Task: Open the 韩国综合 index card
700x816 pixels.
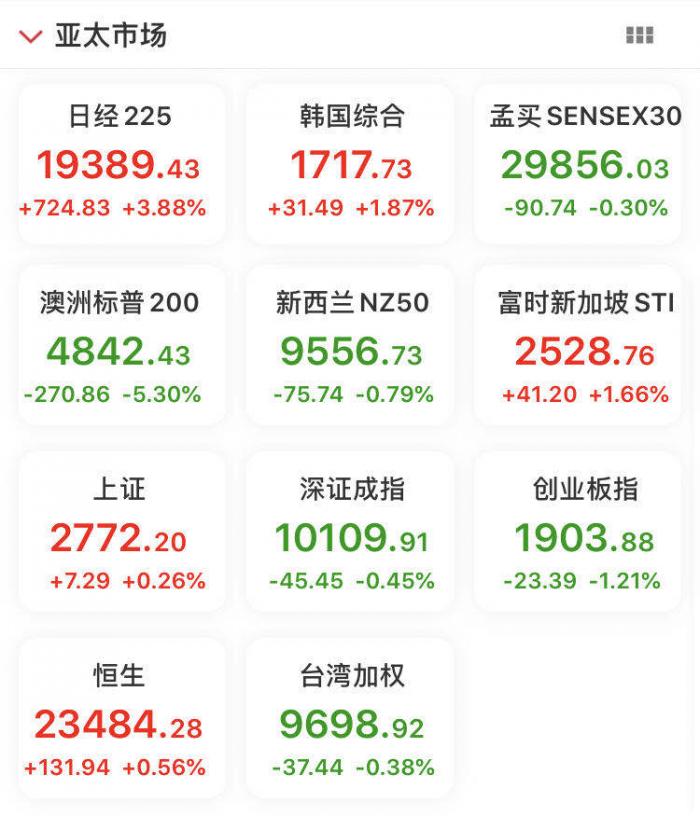Action: [x=350, y=163]
